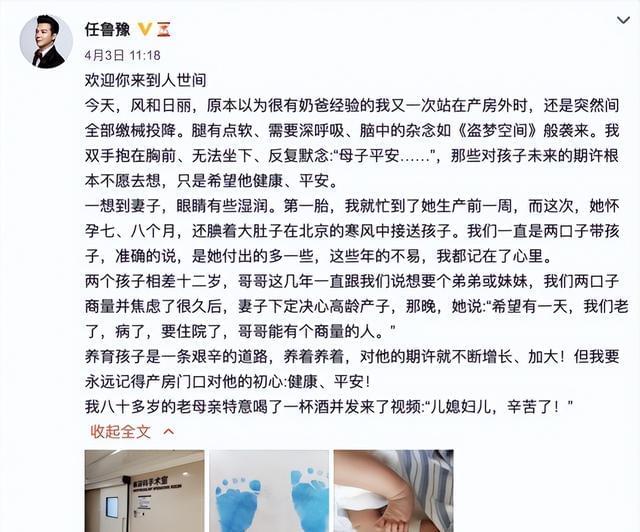The width and height of the screenshot is (640, 532).
Task: Open the baby hand photo
Action: tap(393, 491)
